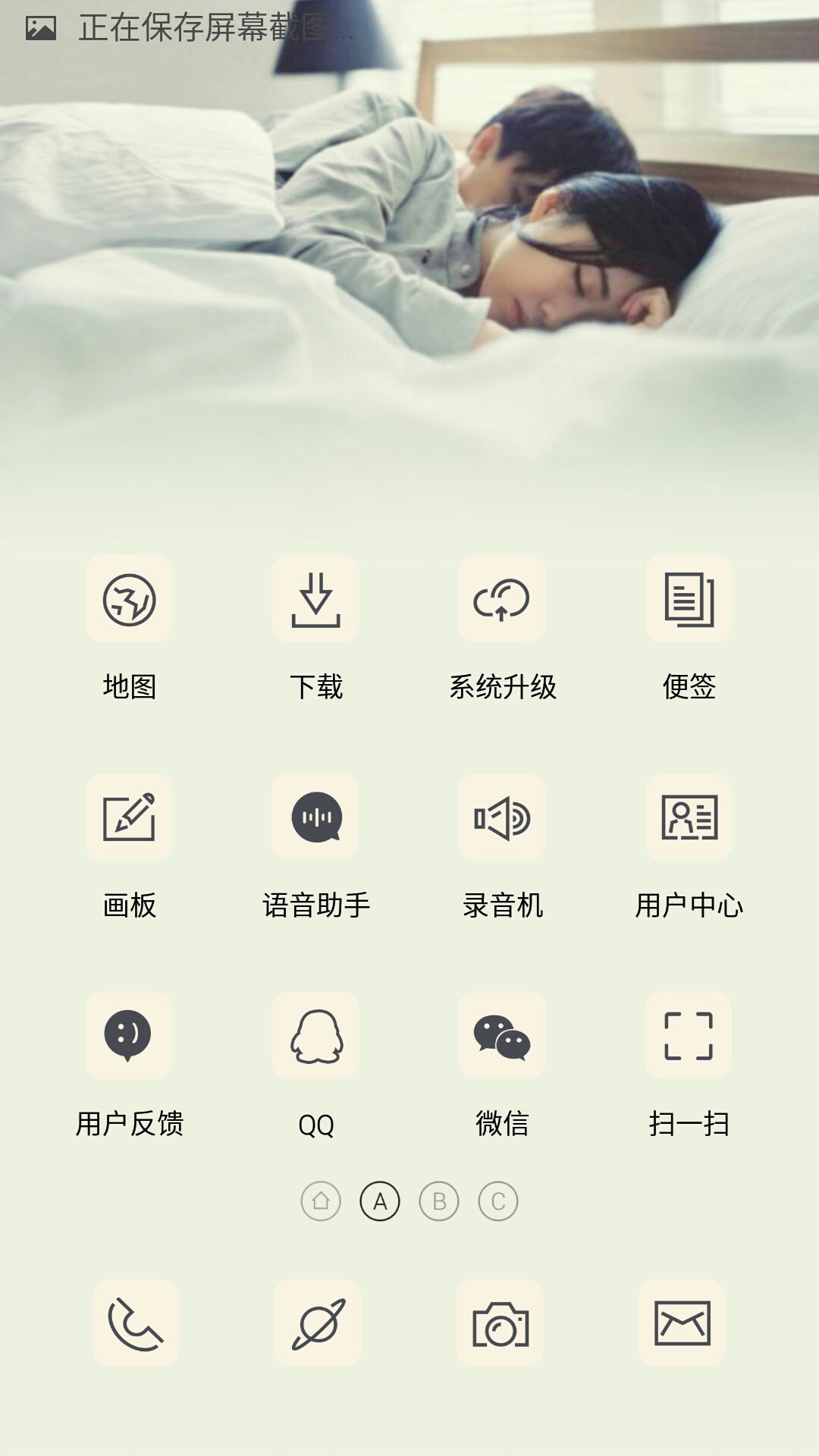
Task: Switch to page C indicator
Action: coord(498,1201)
